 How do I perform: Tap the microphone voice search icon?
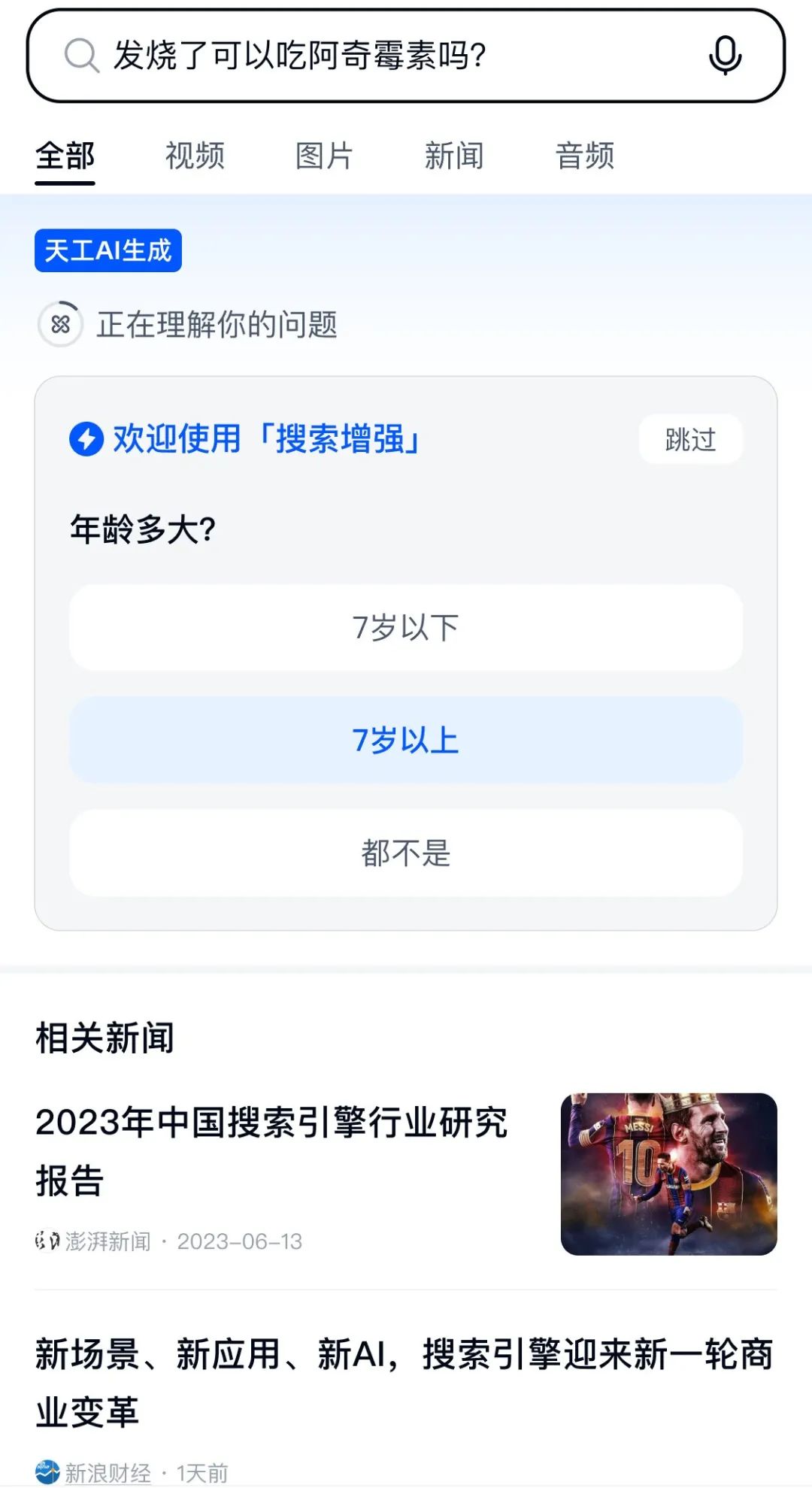click(x=725, y=56)
